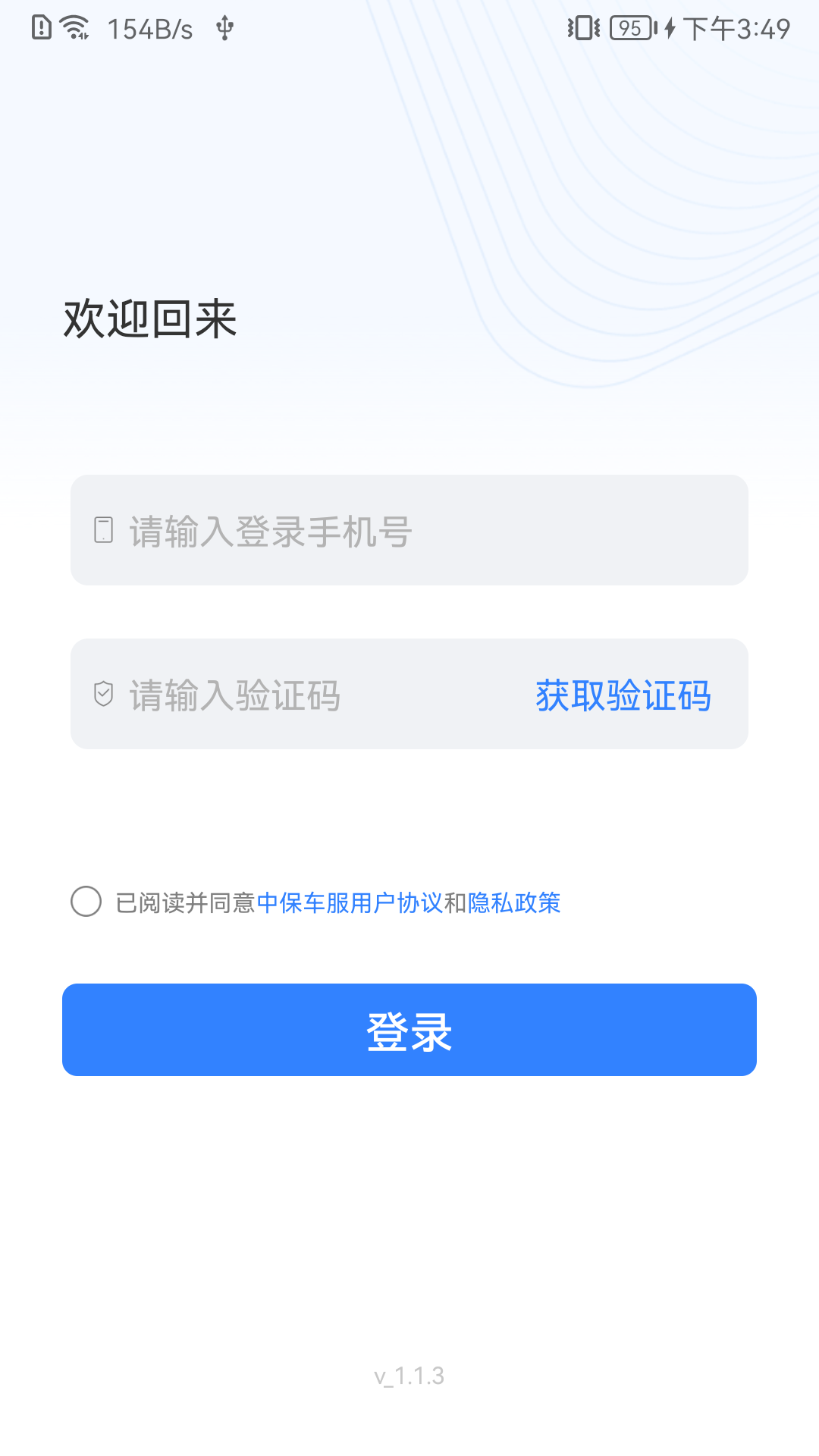Screen dimensions: 819x1456
Task: Tap 获取验证码 to request a code
Action: tap(623, 695)
